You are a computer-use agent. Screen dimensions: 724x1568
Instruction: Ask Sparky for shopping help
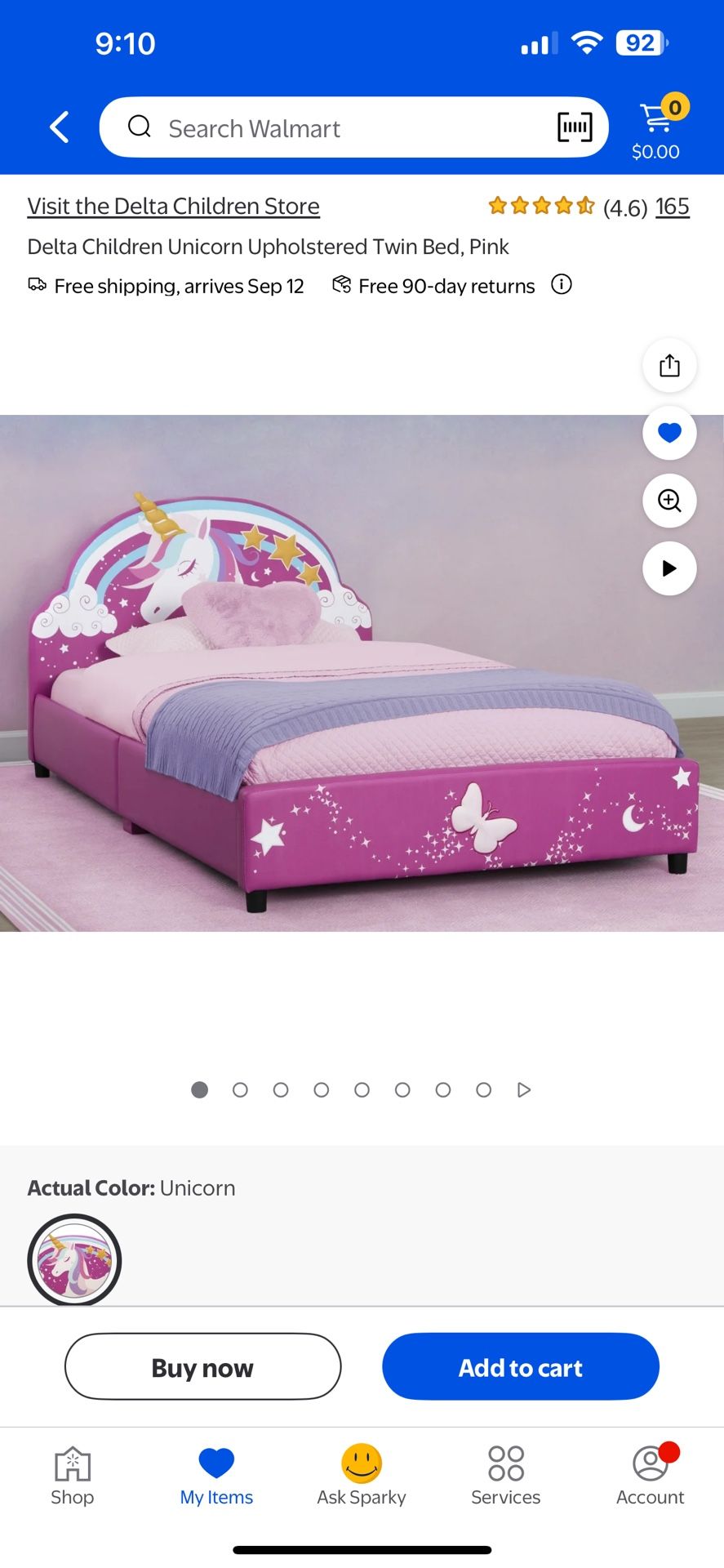pos(362,1476)
